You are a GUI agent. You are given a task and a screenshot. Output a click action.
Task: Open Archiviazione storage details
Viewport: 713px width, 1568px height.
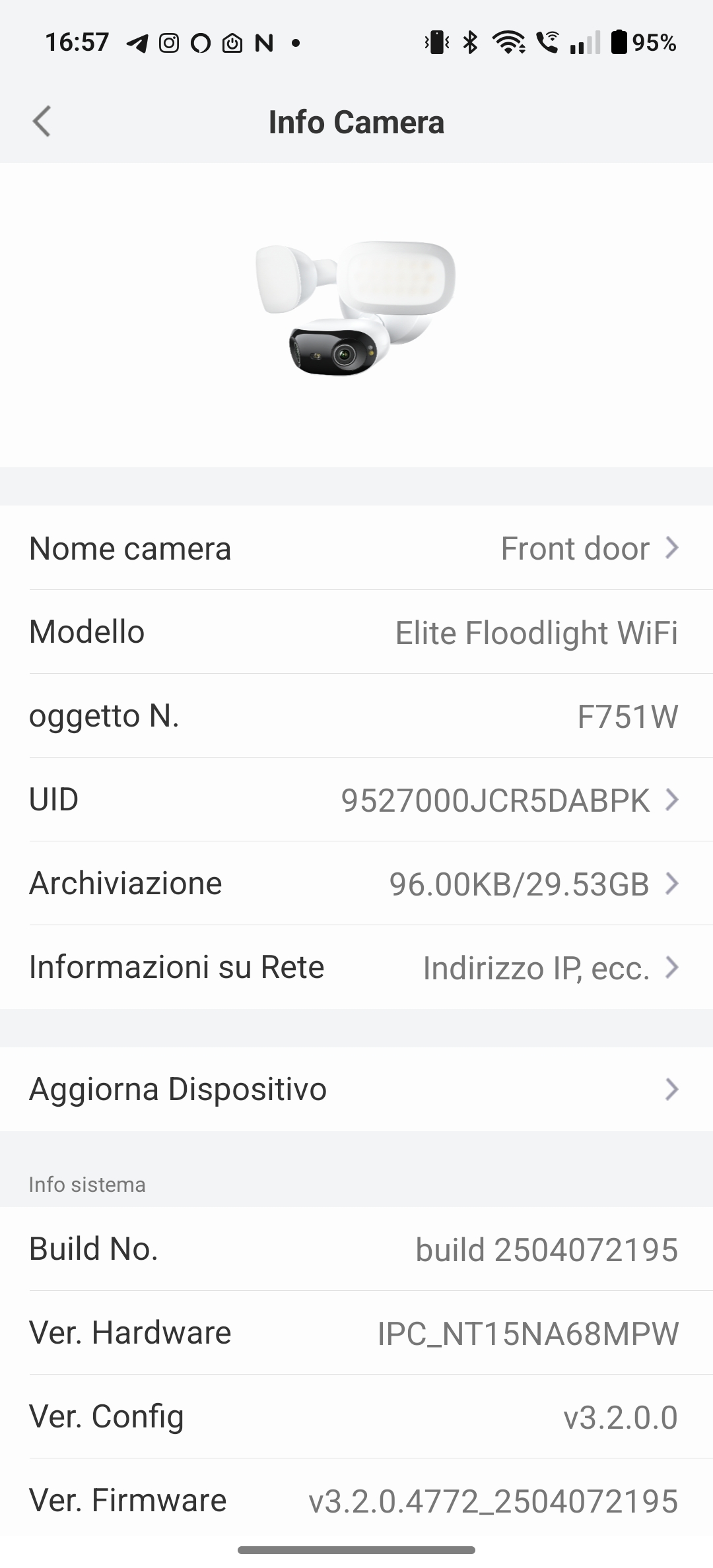(356, 883)
